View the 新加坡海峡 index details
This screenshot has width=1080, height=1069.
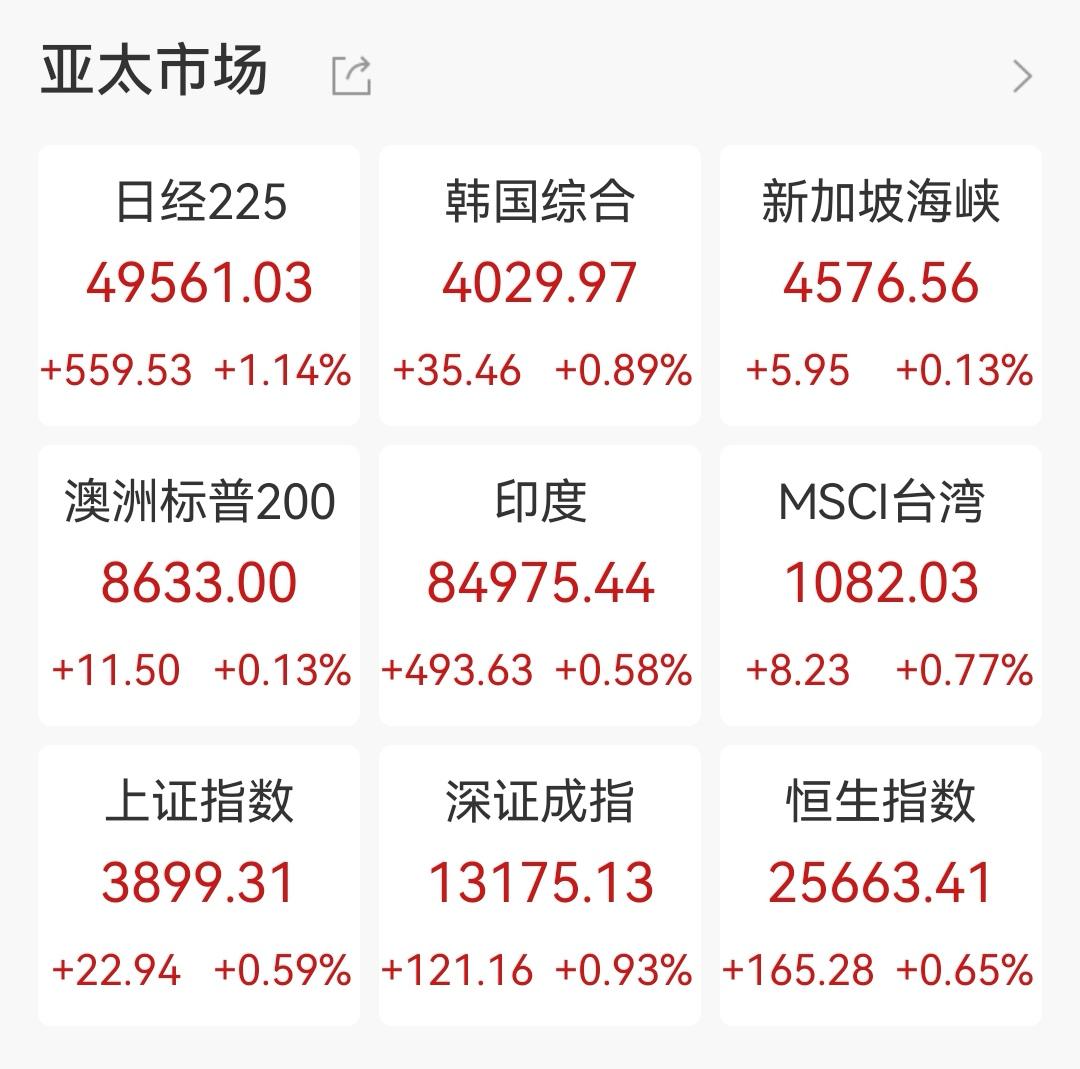pyautogui.click(x=880, y=285)
